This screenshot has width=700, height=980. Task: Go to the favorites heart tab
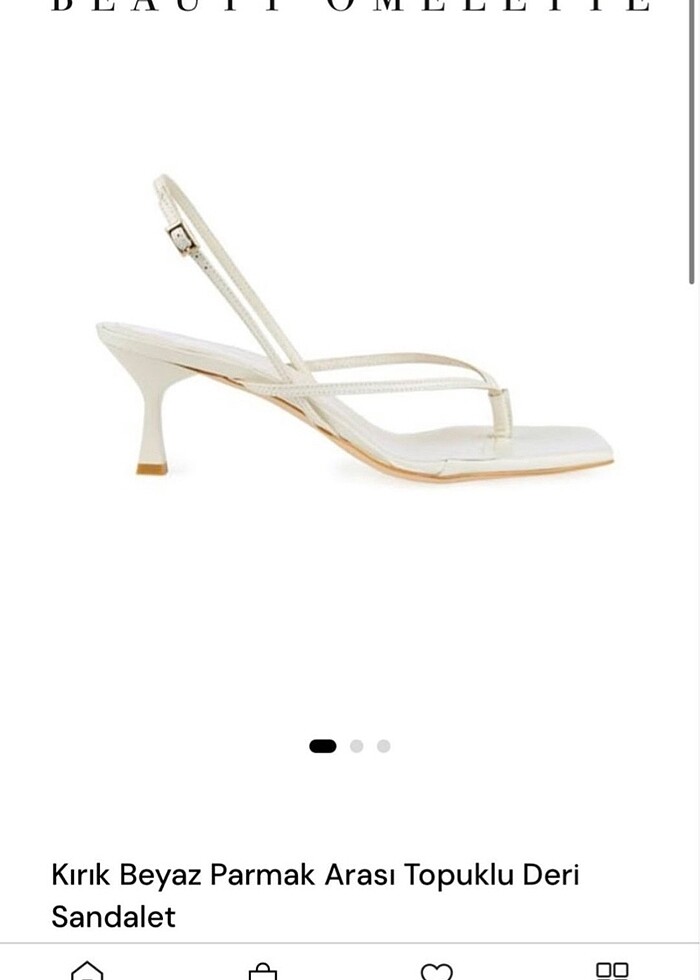tap(436, 971)
